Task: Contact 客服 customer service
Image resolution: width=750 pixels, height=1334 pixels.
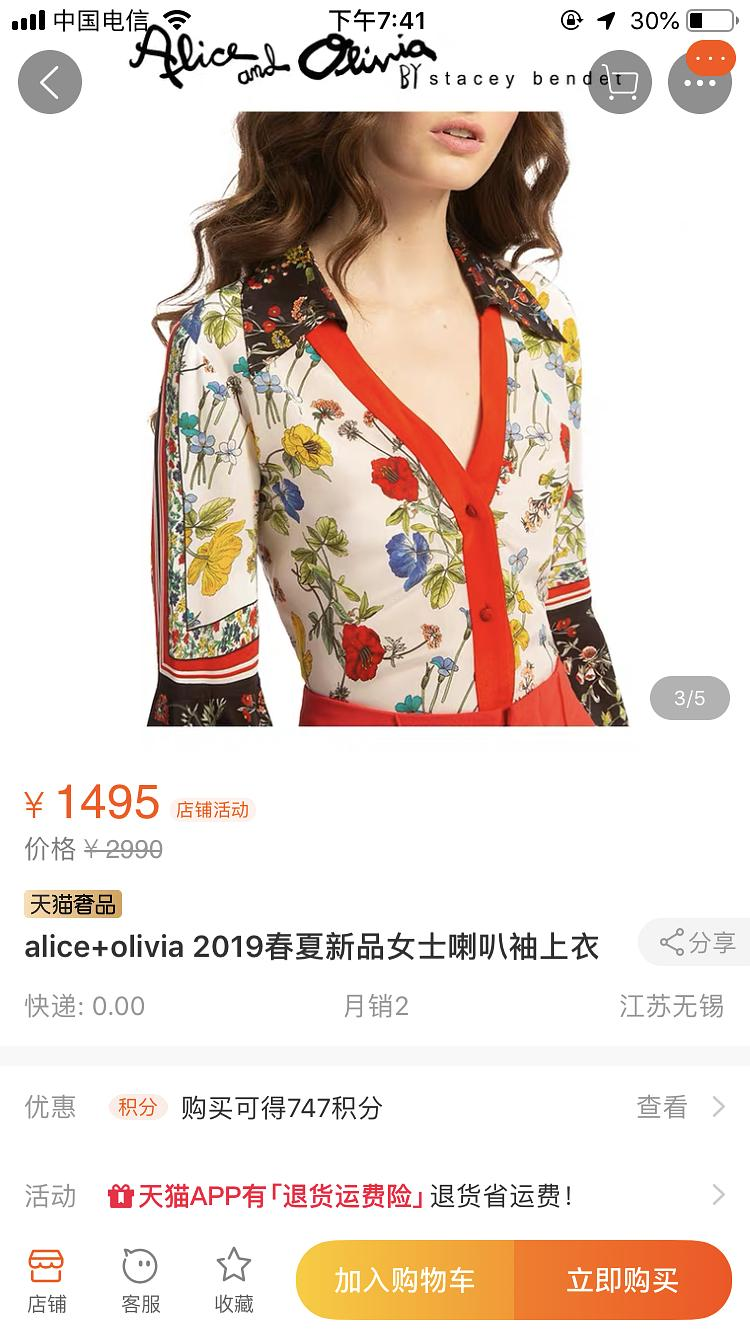Action: [x=140, y=1280]
